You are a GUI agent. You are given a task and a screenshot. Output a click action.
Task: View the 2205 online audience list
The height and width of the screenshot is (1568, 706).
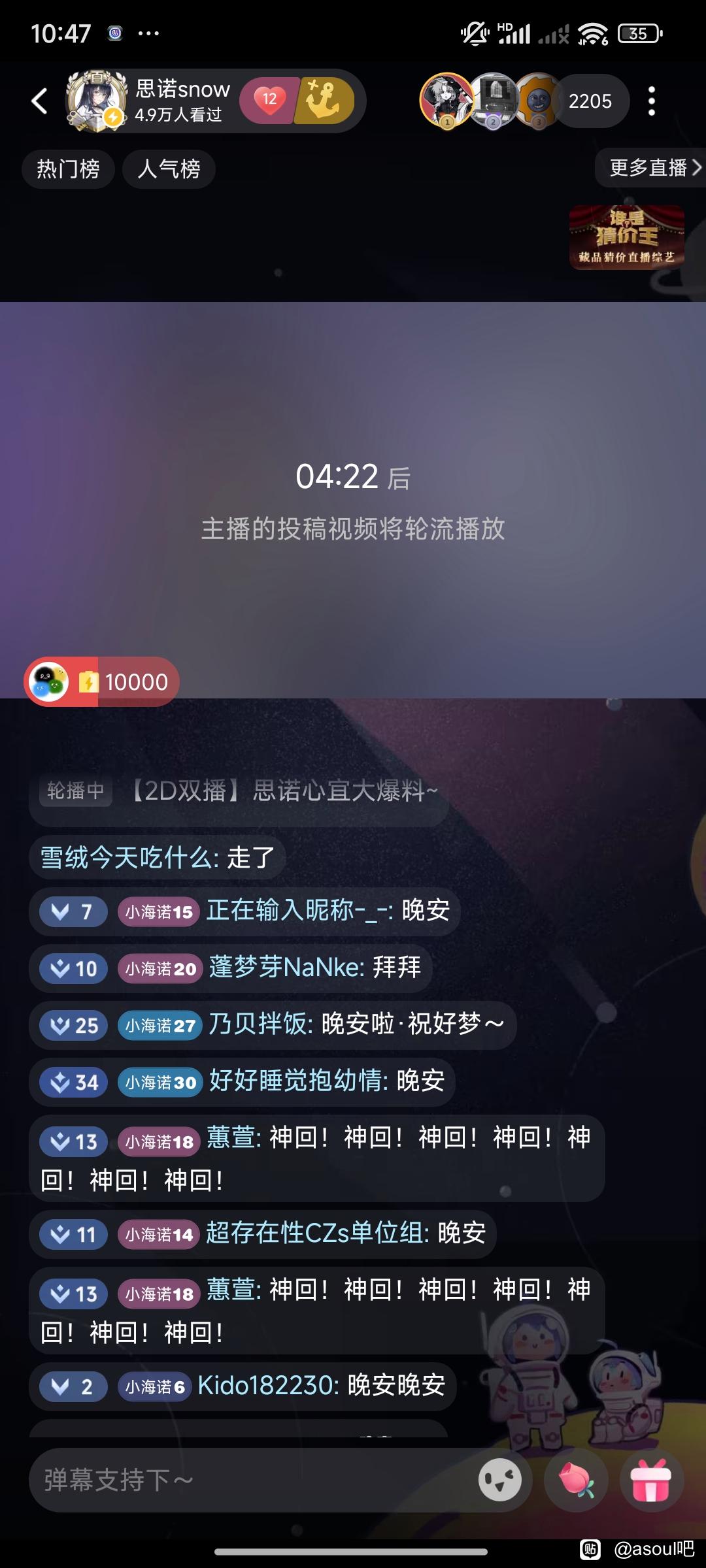[x=590, y=101]
